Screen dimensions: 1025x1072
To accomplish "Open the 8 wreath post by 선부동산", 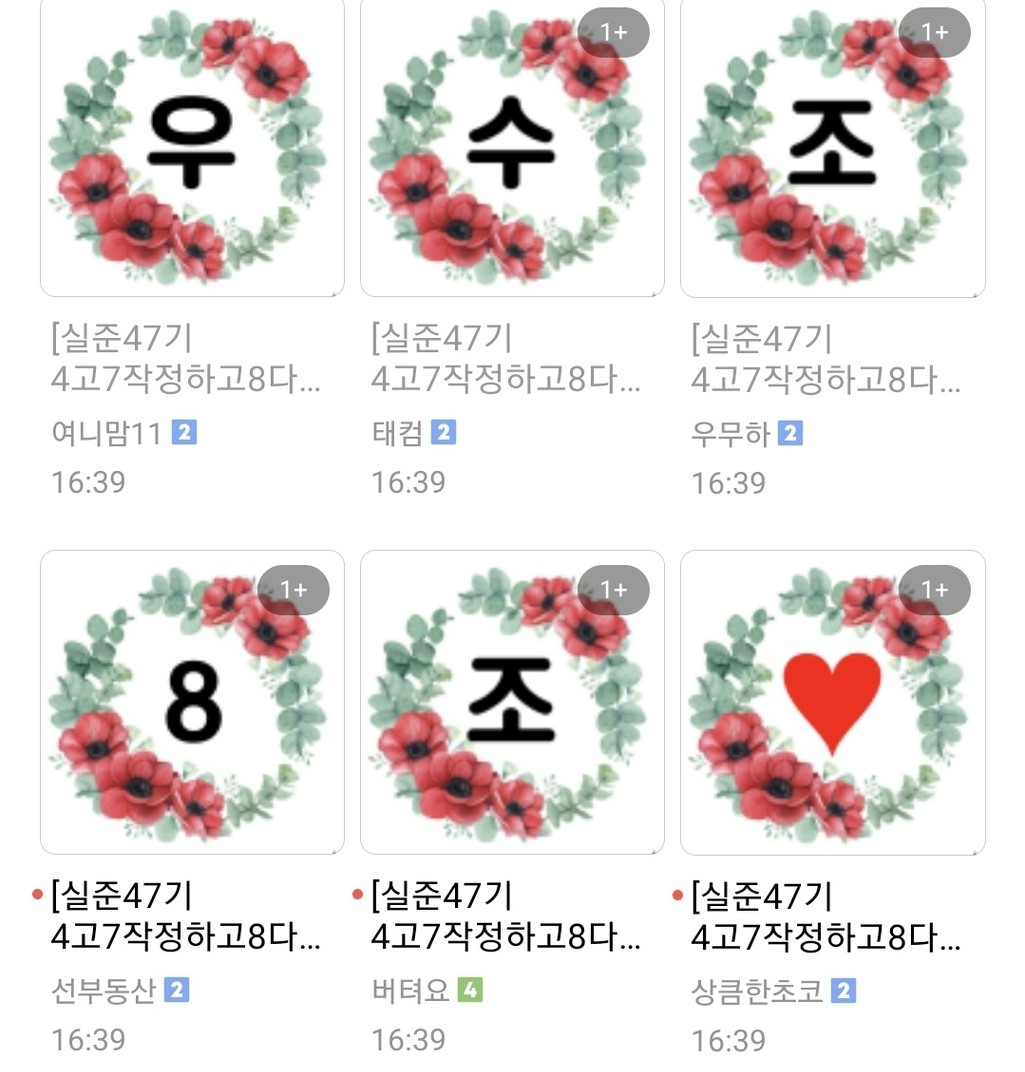I will pyautogui.click(x=192, y=702).
